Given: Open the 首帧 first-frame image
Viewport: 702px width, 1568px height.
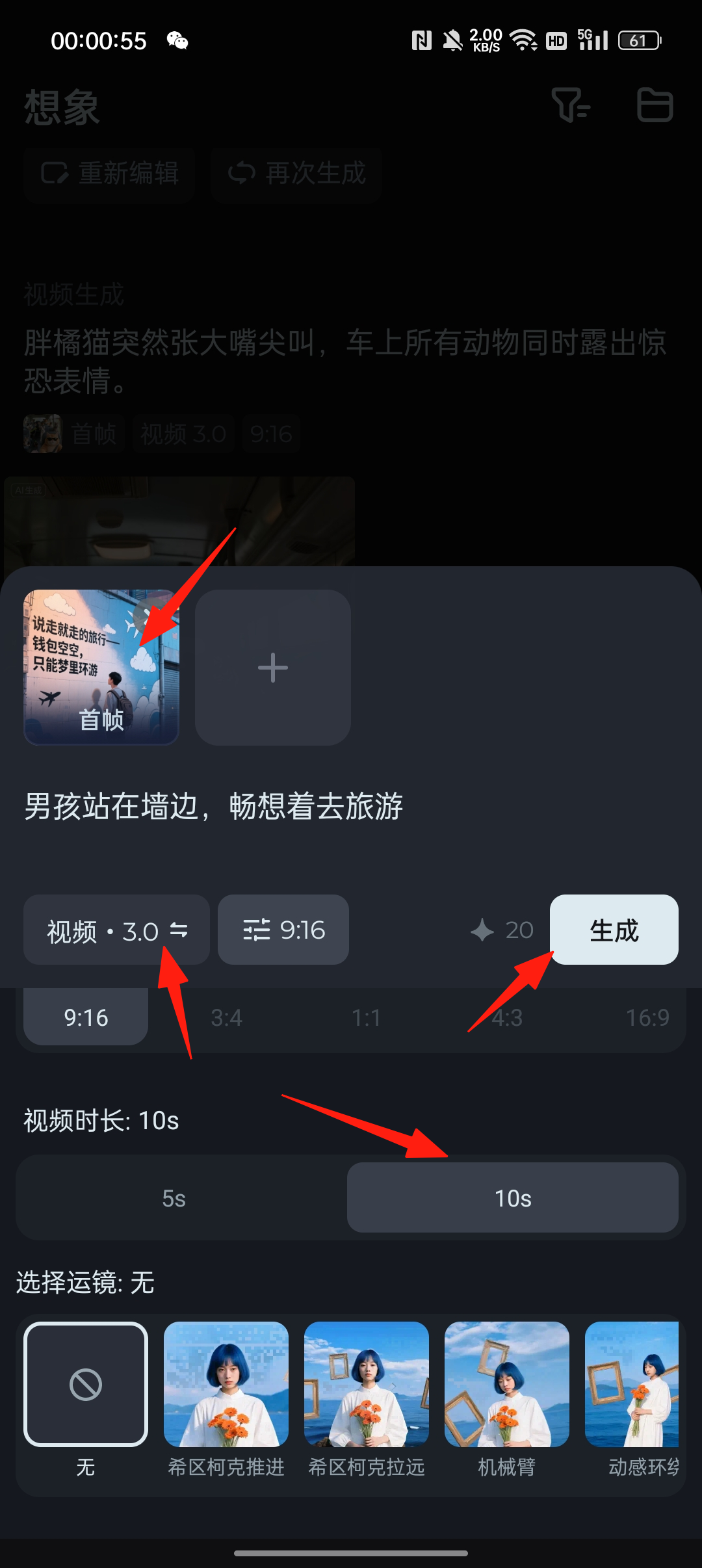Looking at the screenshot, I should click(101, 668).
